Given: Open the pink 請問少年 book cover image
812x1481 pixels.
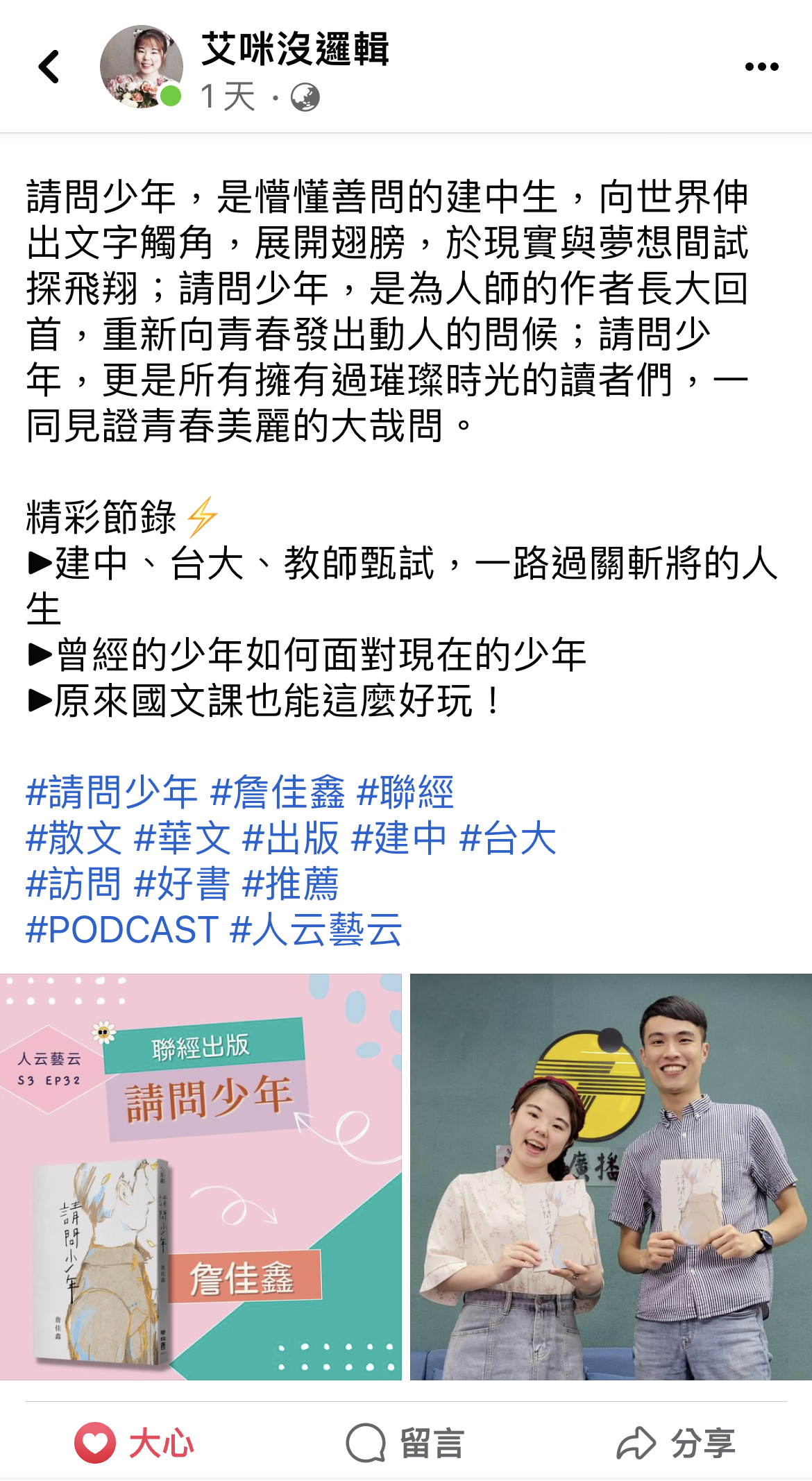Looking at the screenshot, I should 201,1177.
